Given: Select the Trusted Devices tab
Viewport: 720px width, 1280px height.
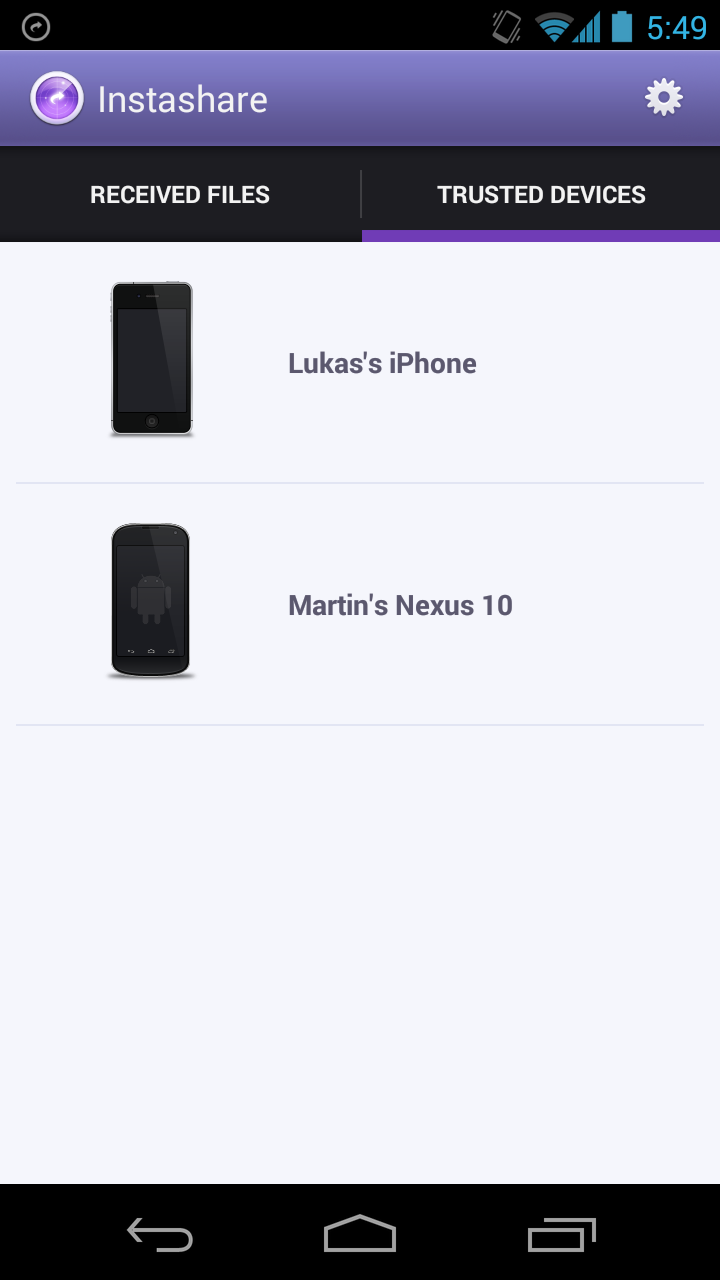Looking at the screenshot, I should 541,194.
